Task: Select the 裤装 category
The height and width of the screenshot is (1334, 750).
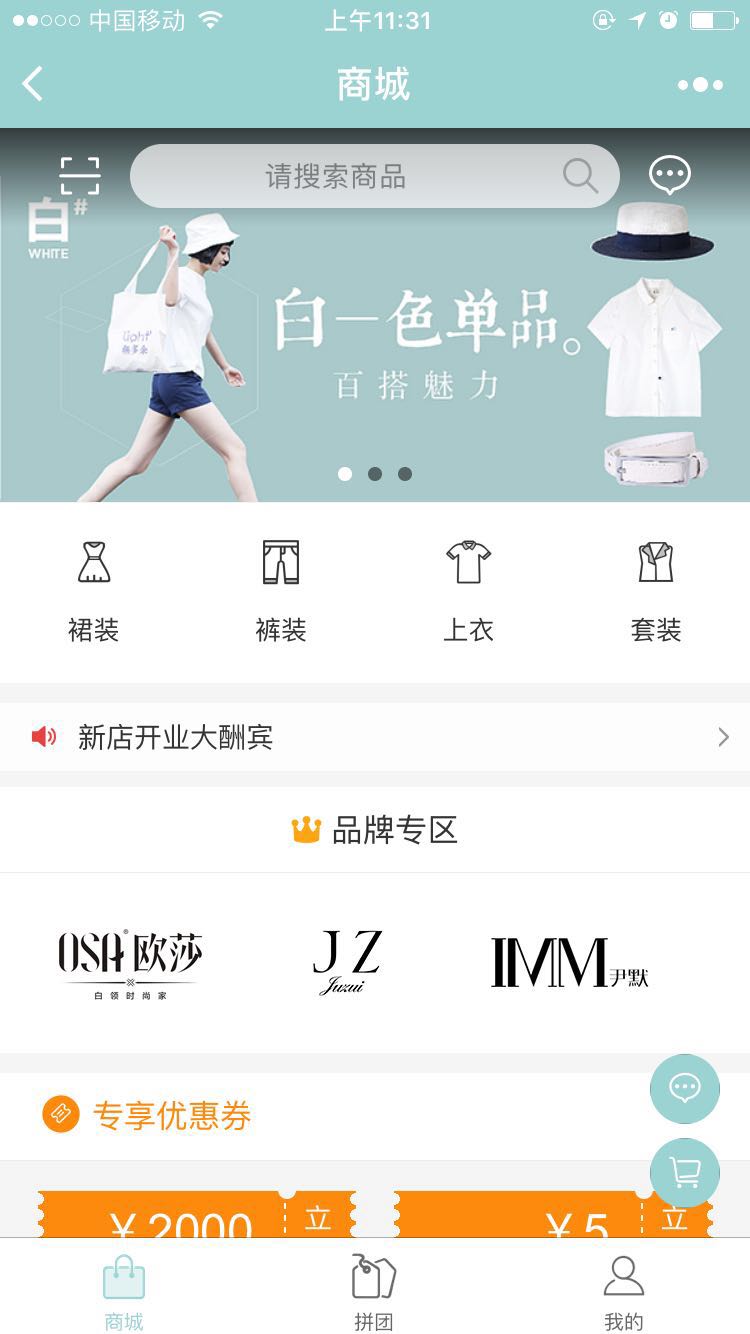Action: [x=281, y=590]
